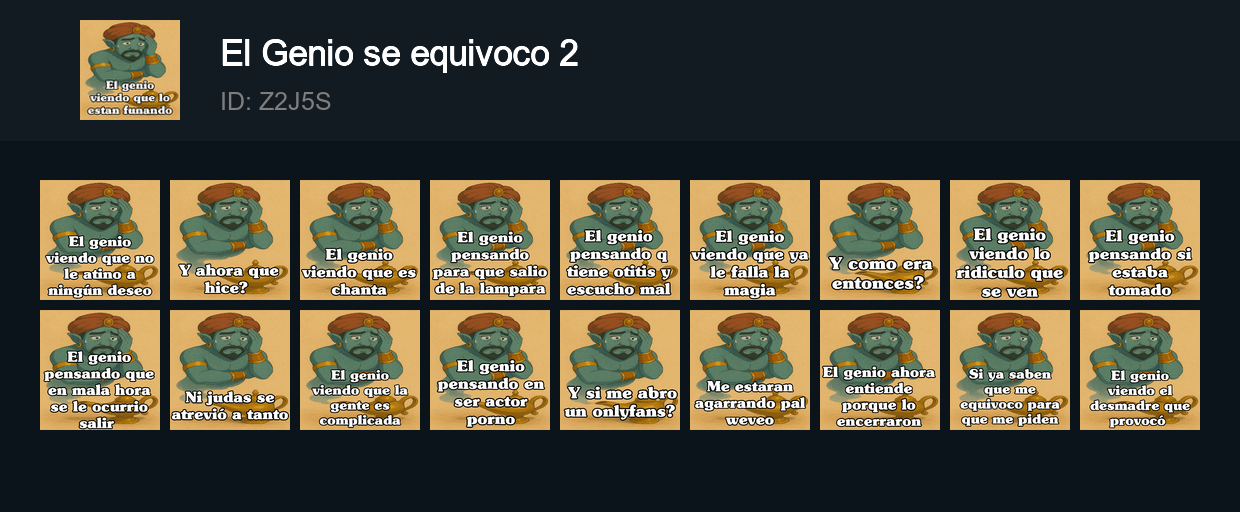Tap sticker 'viendo lo ridiculo que se ven'
The width and height of the screenshot is (1240, 512).
pos(1010,240)
